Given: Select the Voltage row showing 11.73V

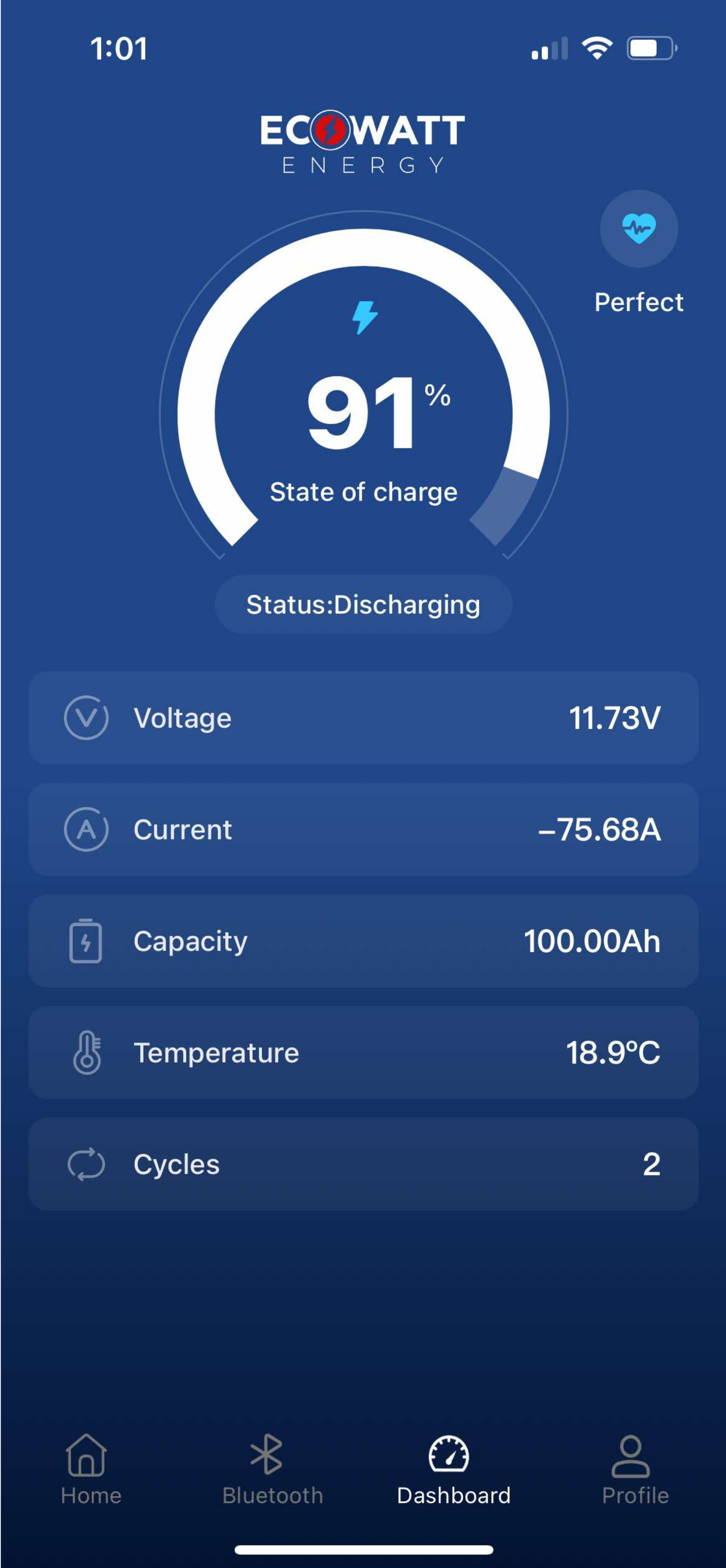Looking at the screenshot, I should click(362, 718).
